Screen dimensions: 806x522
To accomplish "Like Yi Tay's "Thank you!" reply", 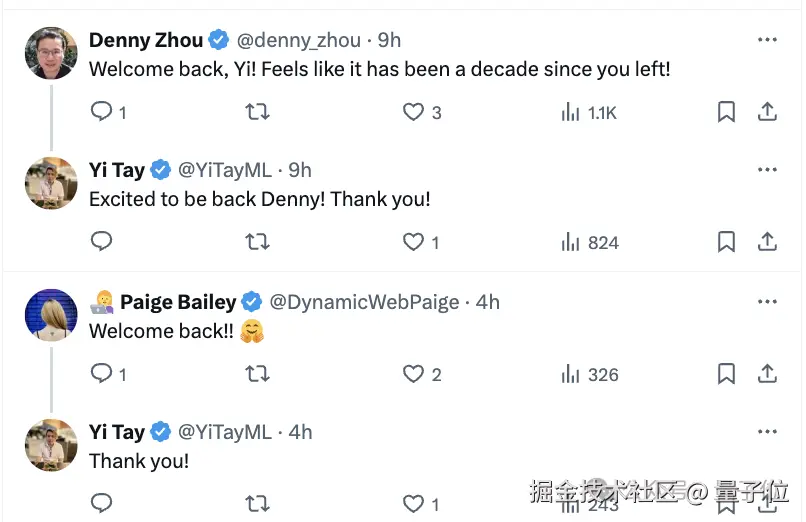I will click(413, 503).
